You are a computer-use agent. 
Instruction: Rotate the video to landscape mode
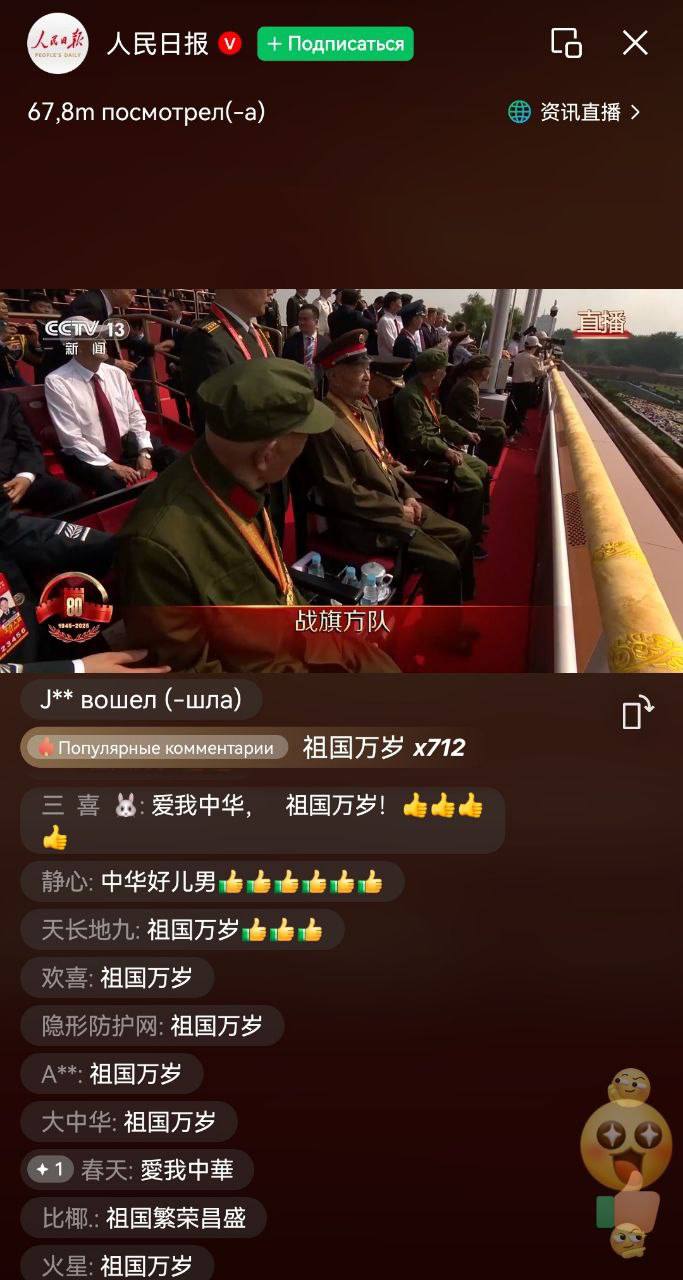pyautogui.click(x=638, y=712)
